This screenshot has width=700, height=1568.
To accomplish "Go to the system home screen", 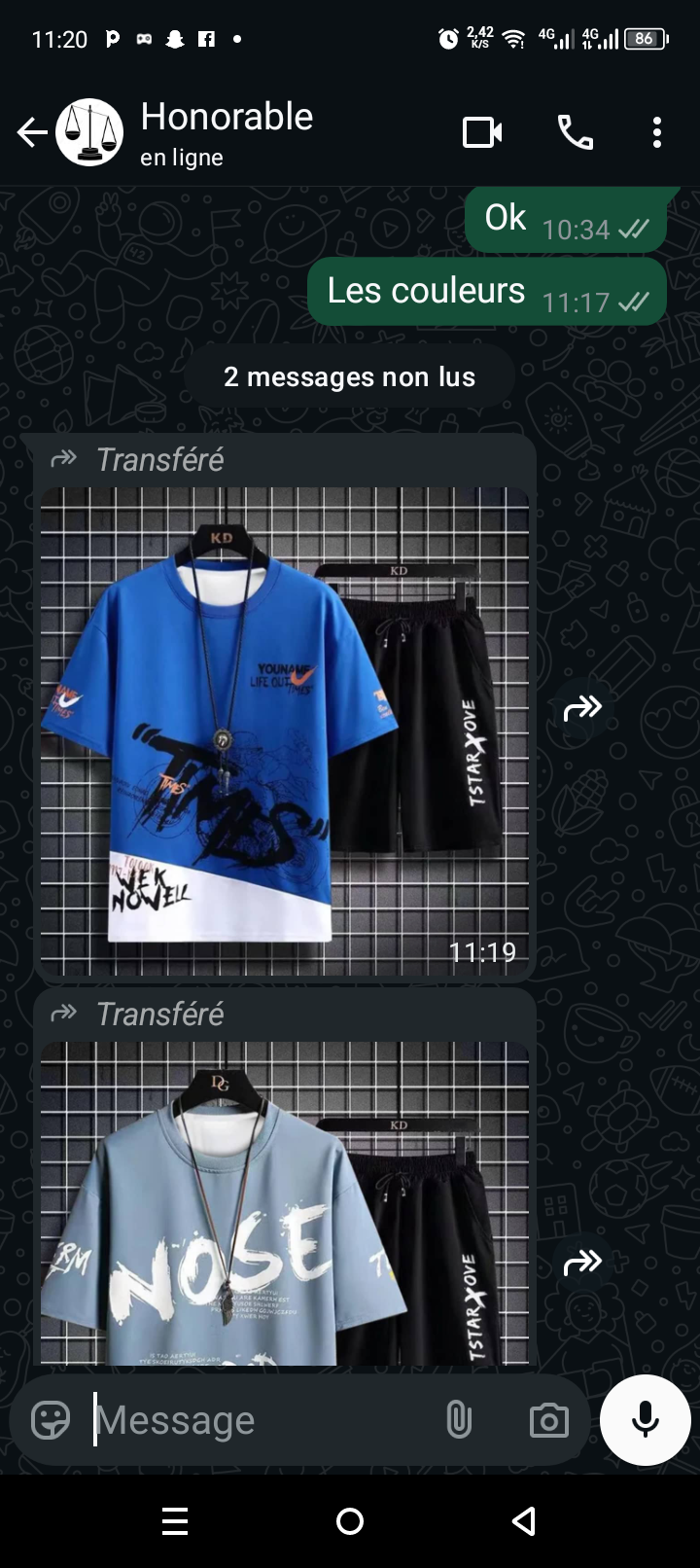I will [x=350, y=1521].
